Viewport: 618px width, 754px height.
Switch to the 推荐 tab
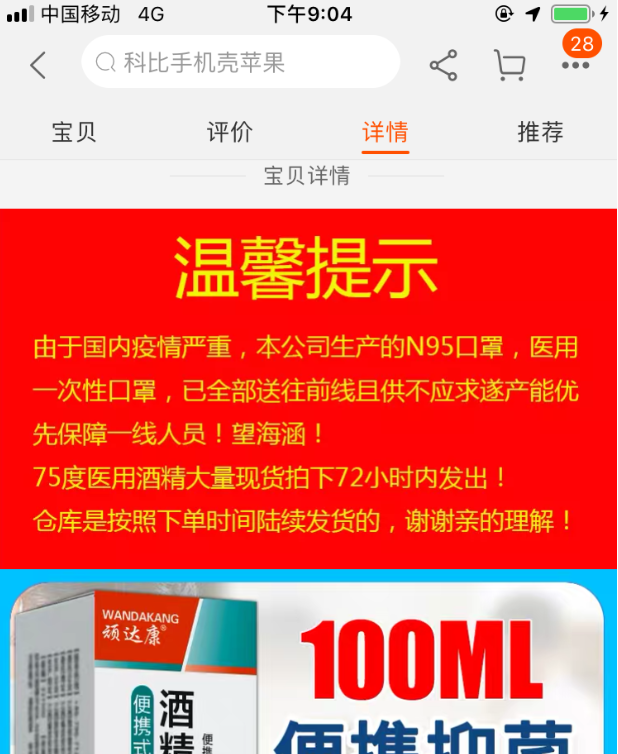(x=540, y=132)
